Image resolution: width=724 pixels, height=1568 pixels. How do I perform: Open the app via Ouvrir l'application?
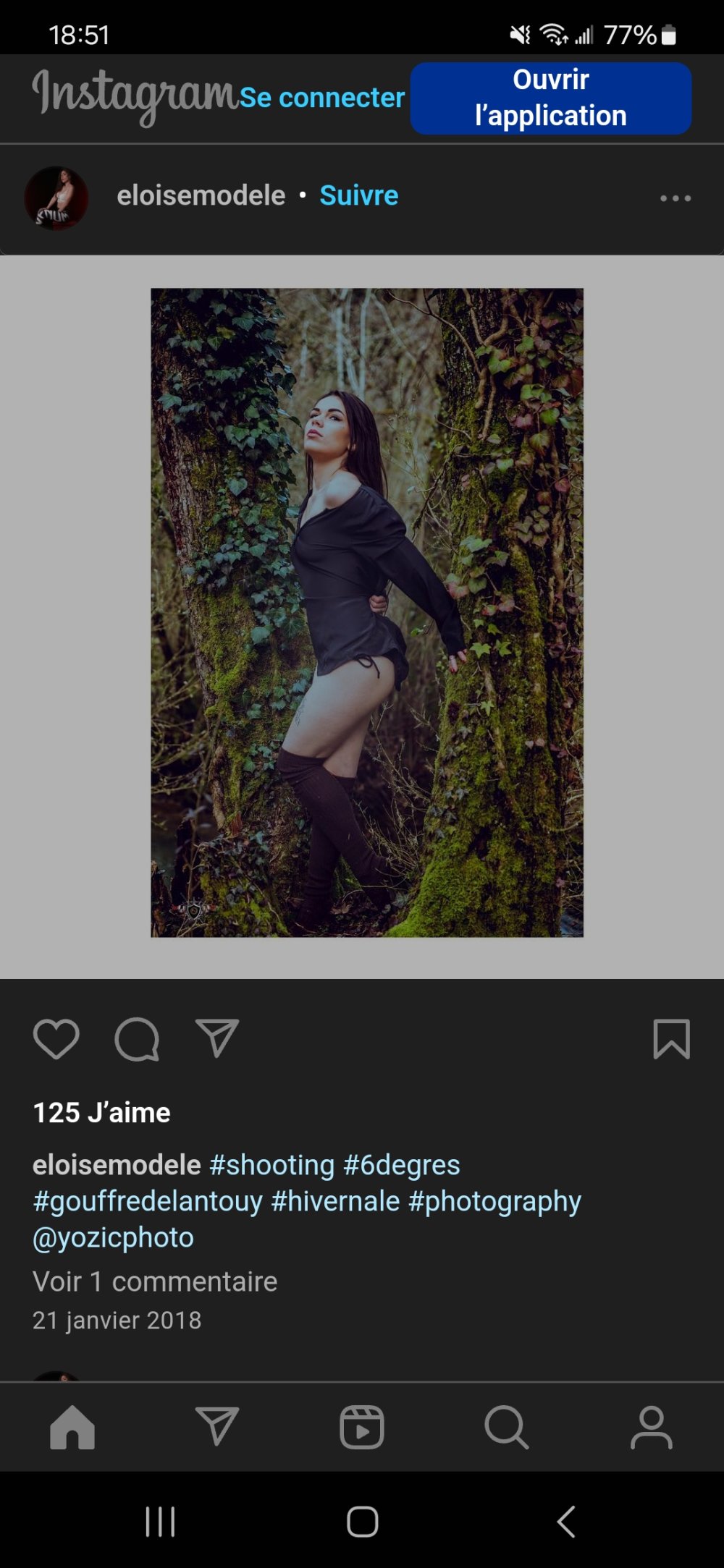click(x=550, y=98)
